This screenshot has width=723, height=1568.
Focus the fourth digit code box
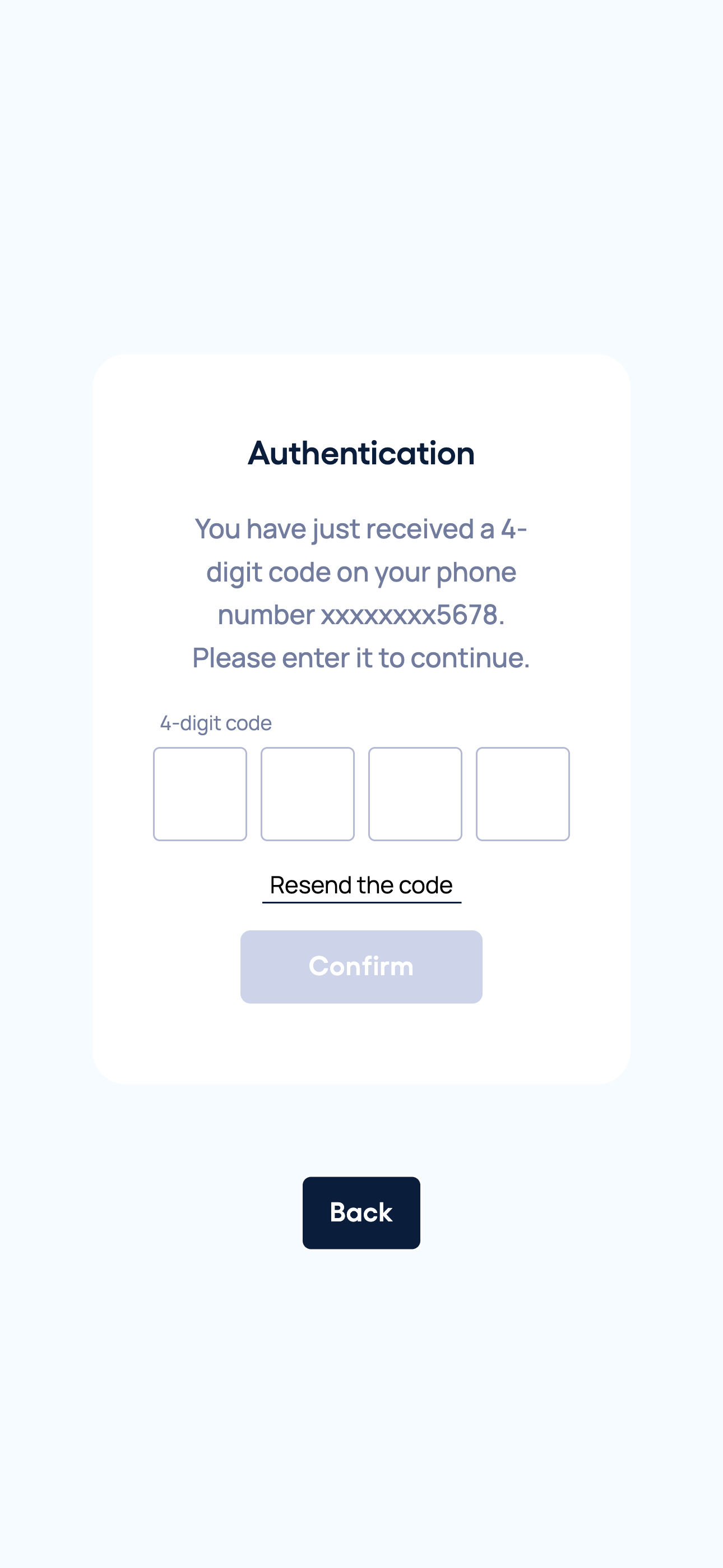coord(522,794)
